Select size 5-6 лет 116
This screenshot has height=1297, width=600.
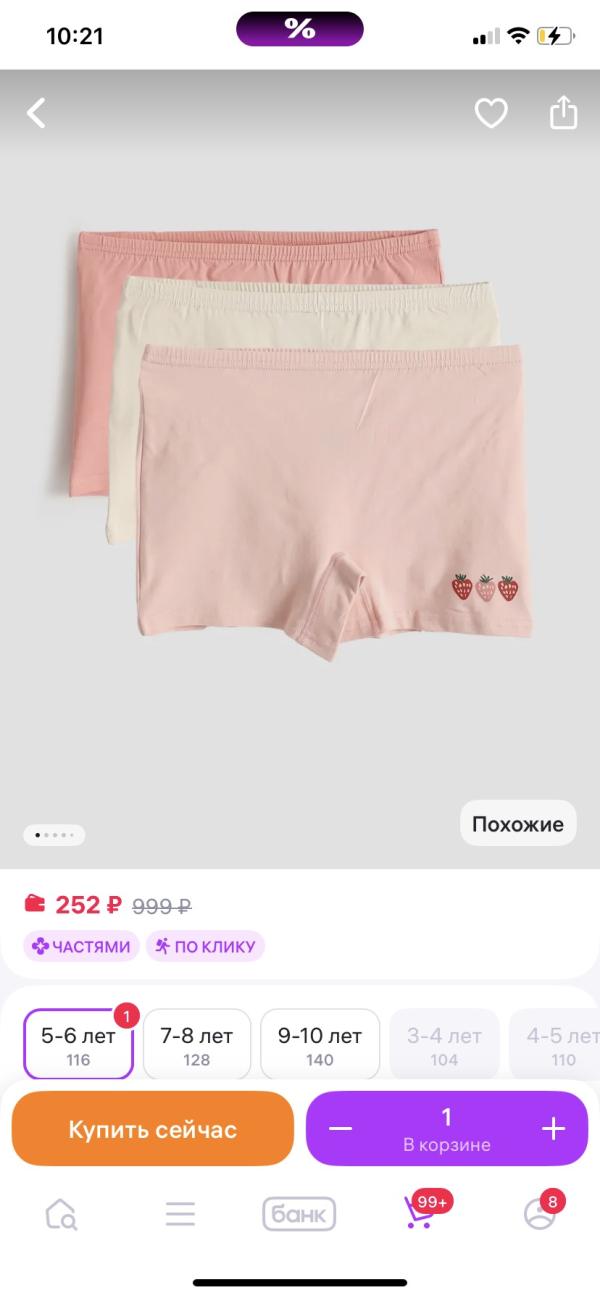[78, 1045]
